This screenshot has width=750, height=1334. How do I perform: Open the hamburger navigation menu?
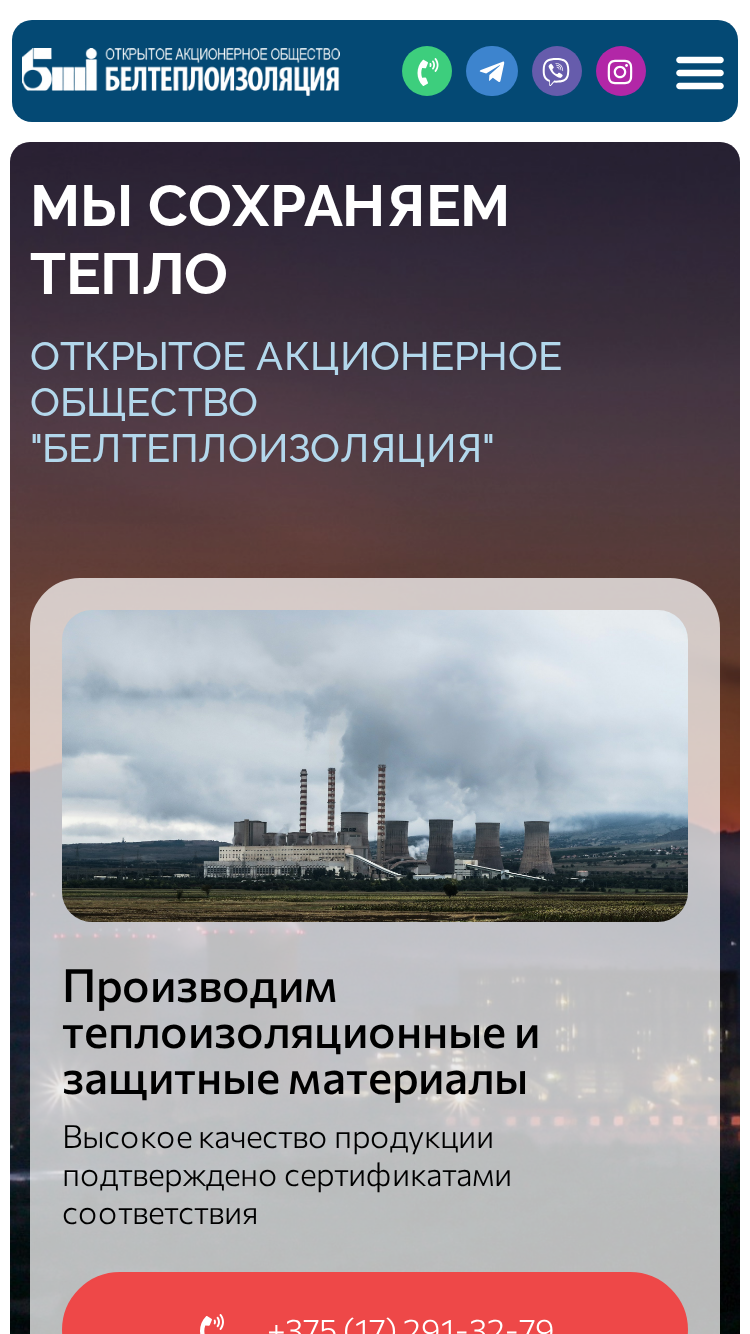point(700,72)
